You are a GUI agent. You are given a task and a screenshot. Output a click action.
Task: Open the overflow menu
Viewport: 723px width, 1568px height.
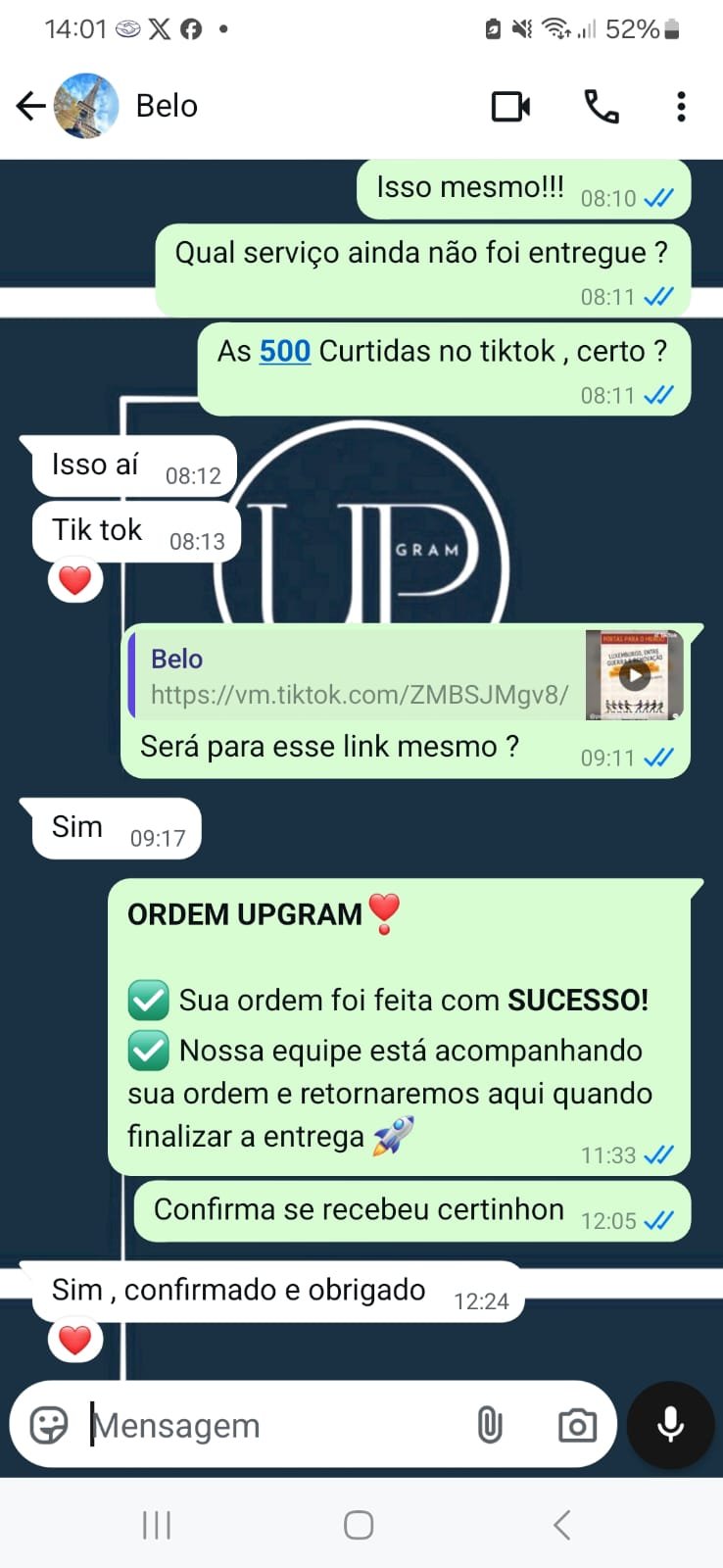tap(681, 106)
